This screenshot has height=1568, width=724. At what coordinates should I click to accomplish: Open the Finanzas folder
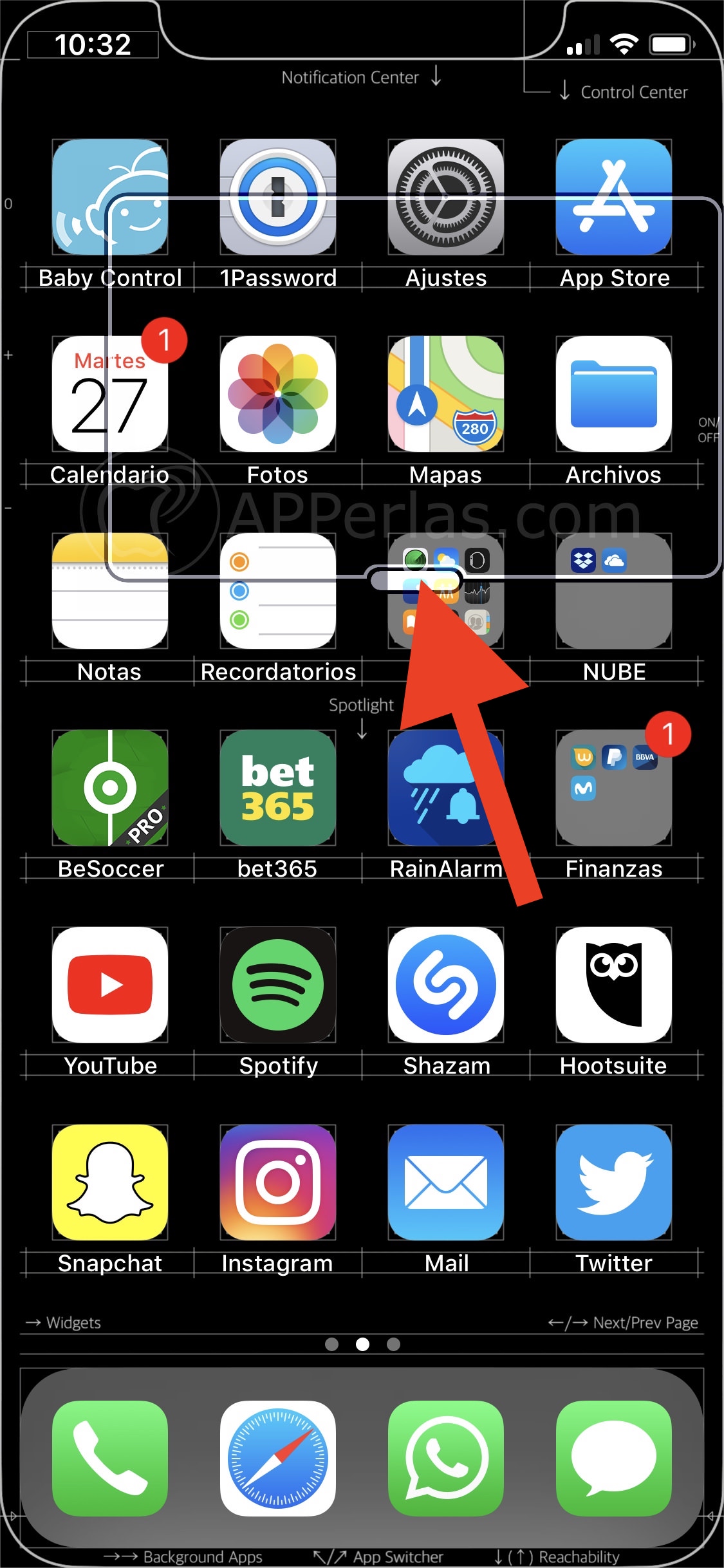tap(614, 788)
